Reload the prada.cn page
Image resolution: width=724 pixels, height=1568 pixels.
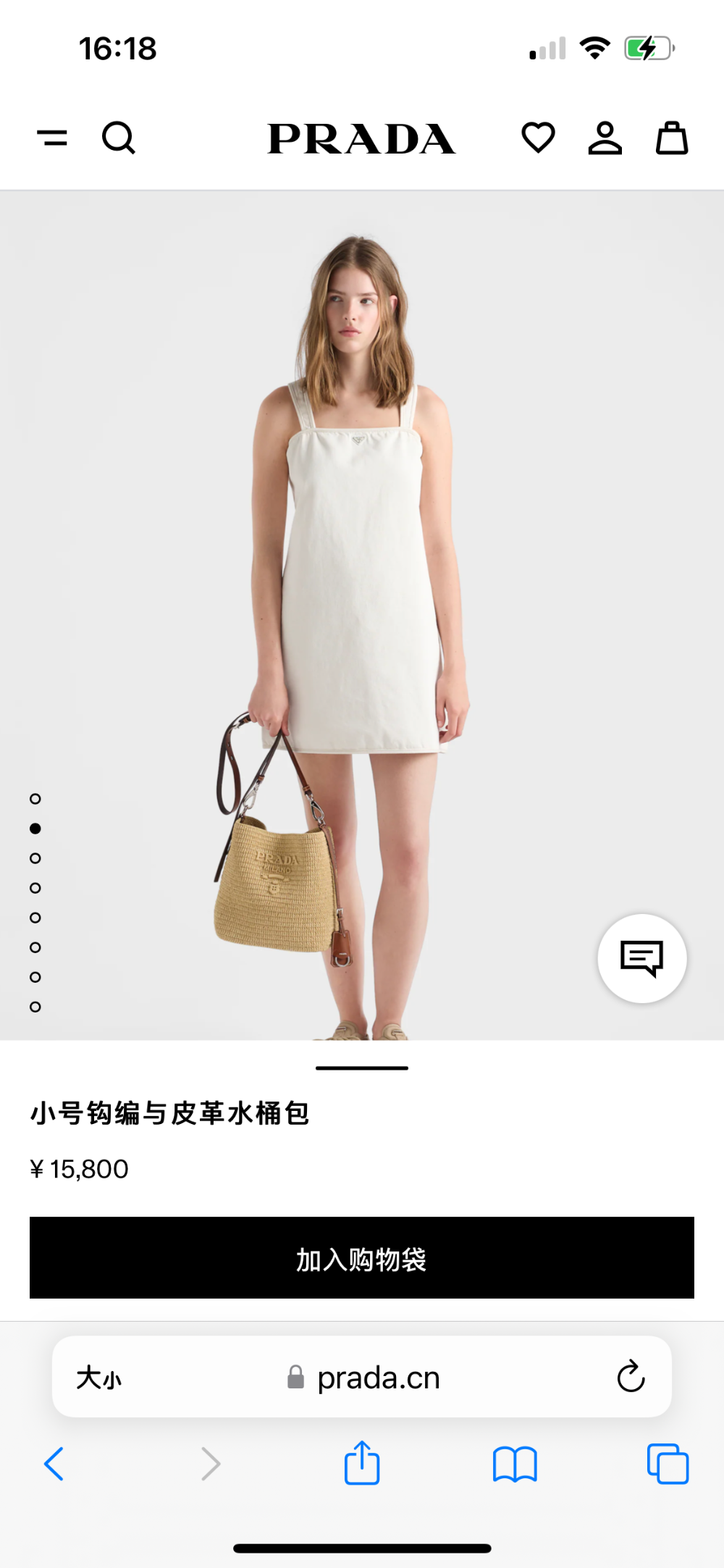pos(631,1376)
